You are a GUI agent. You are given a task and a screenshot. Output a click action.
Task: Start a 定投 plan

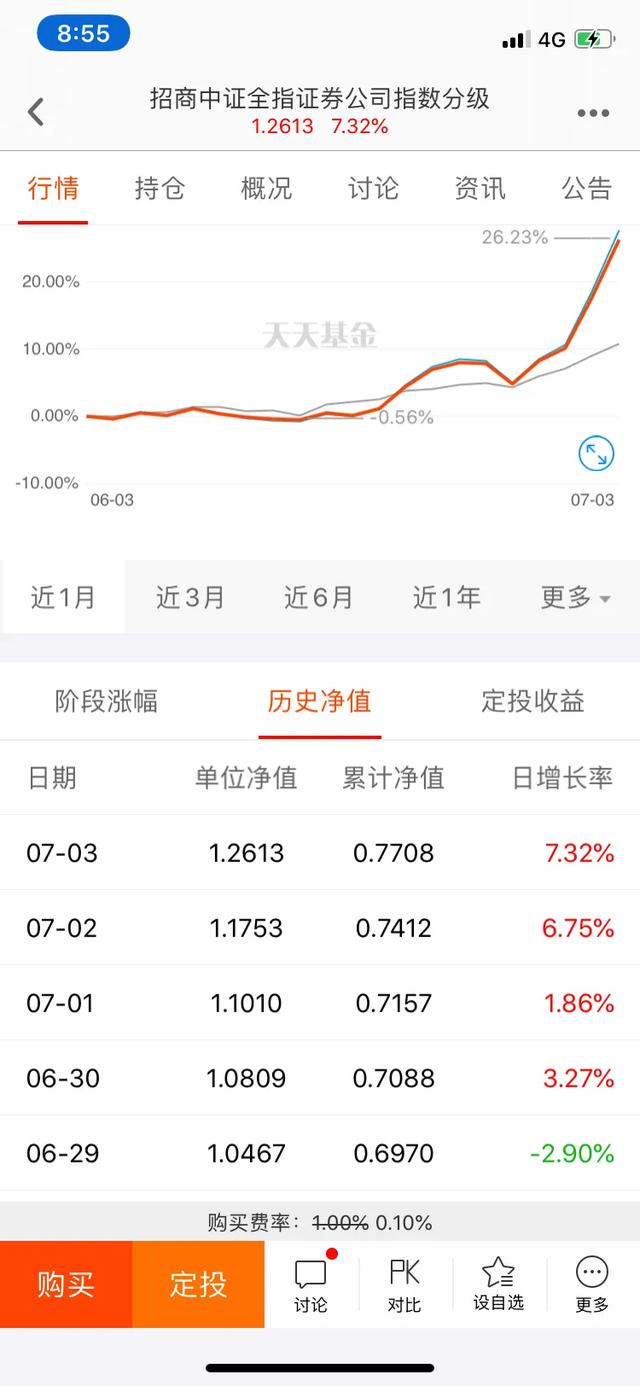198,1284
